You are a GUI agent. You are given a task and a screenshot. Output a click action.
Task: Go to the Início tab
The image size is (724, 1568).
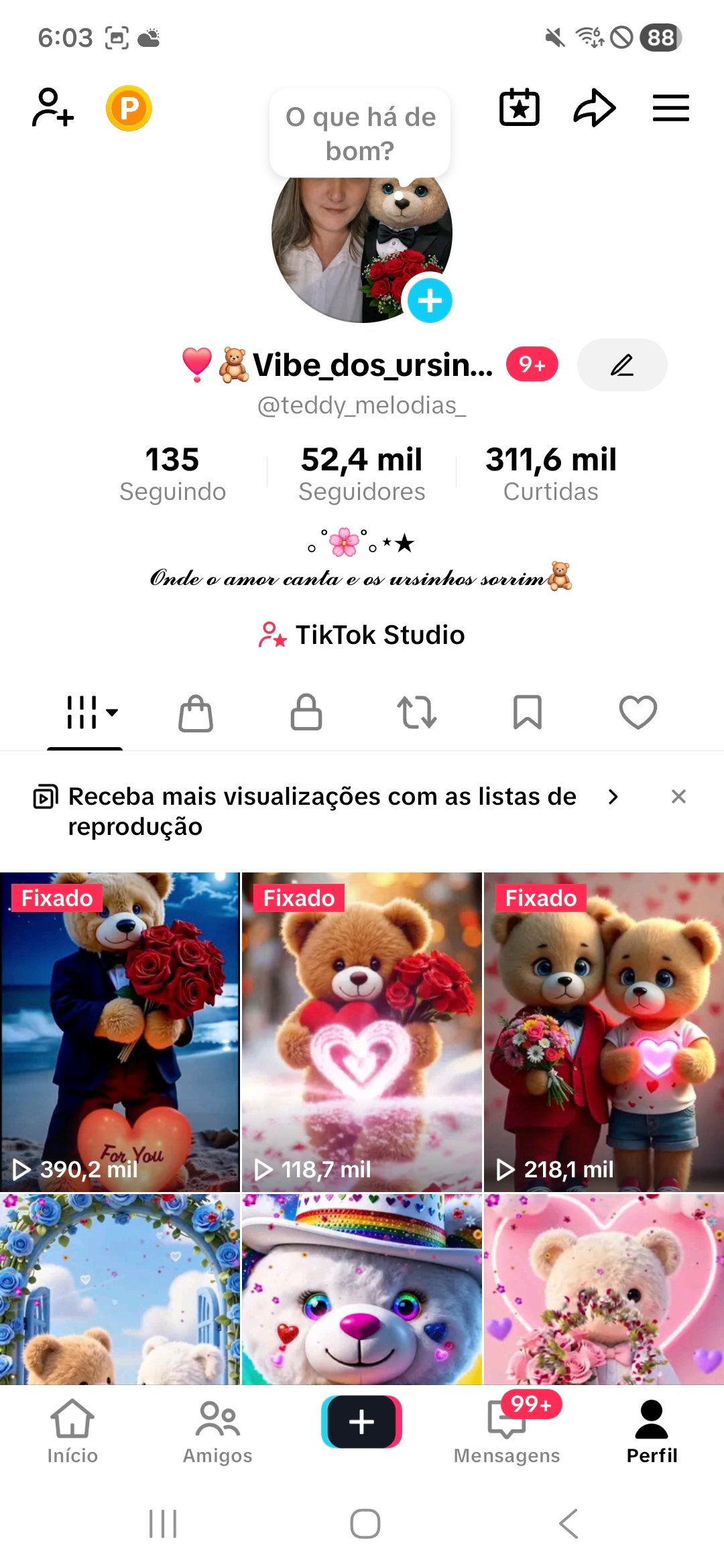pos(72,1431)
